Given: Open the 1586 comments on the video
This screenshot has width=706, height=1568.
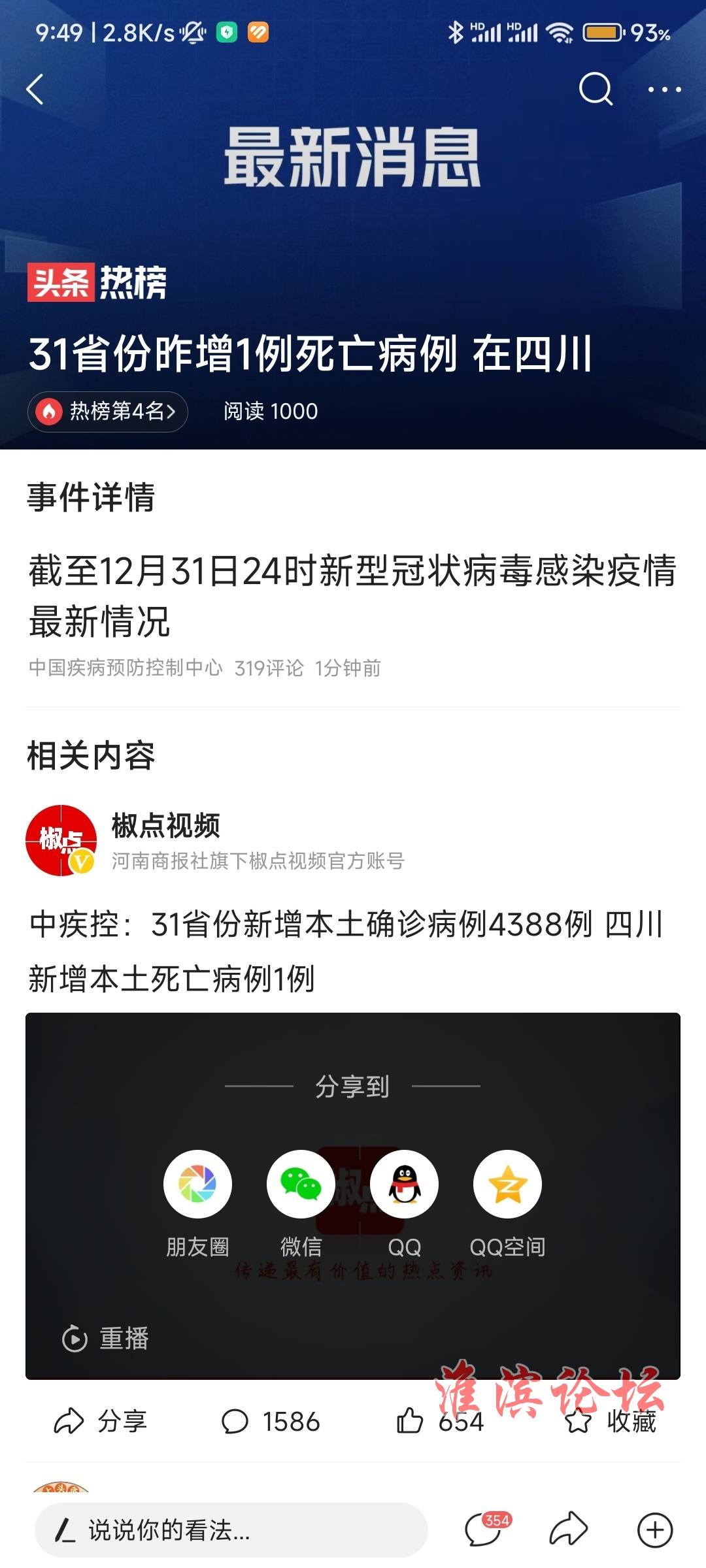Looking at the screenshot, I should pyautogui.click(x=271, y=1421).
